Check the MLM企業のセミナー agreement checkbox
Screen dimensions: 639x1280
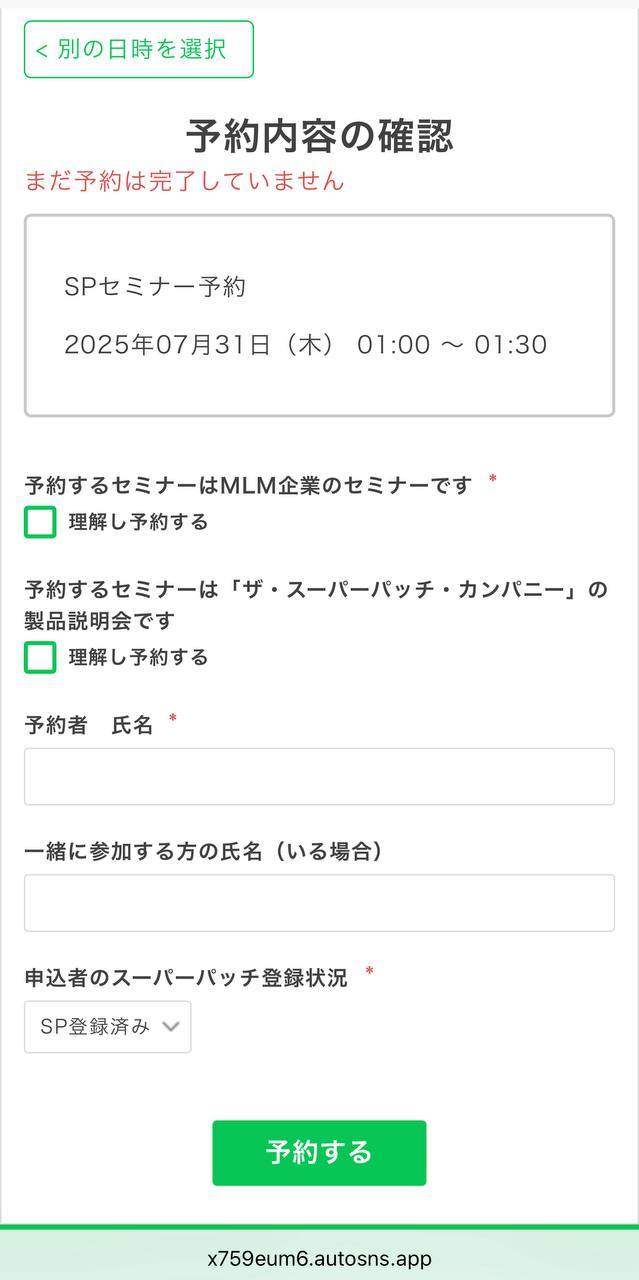click(40, 522)
